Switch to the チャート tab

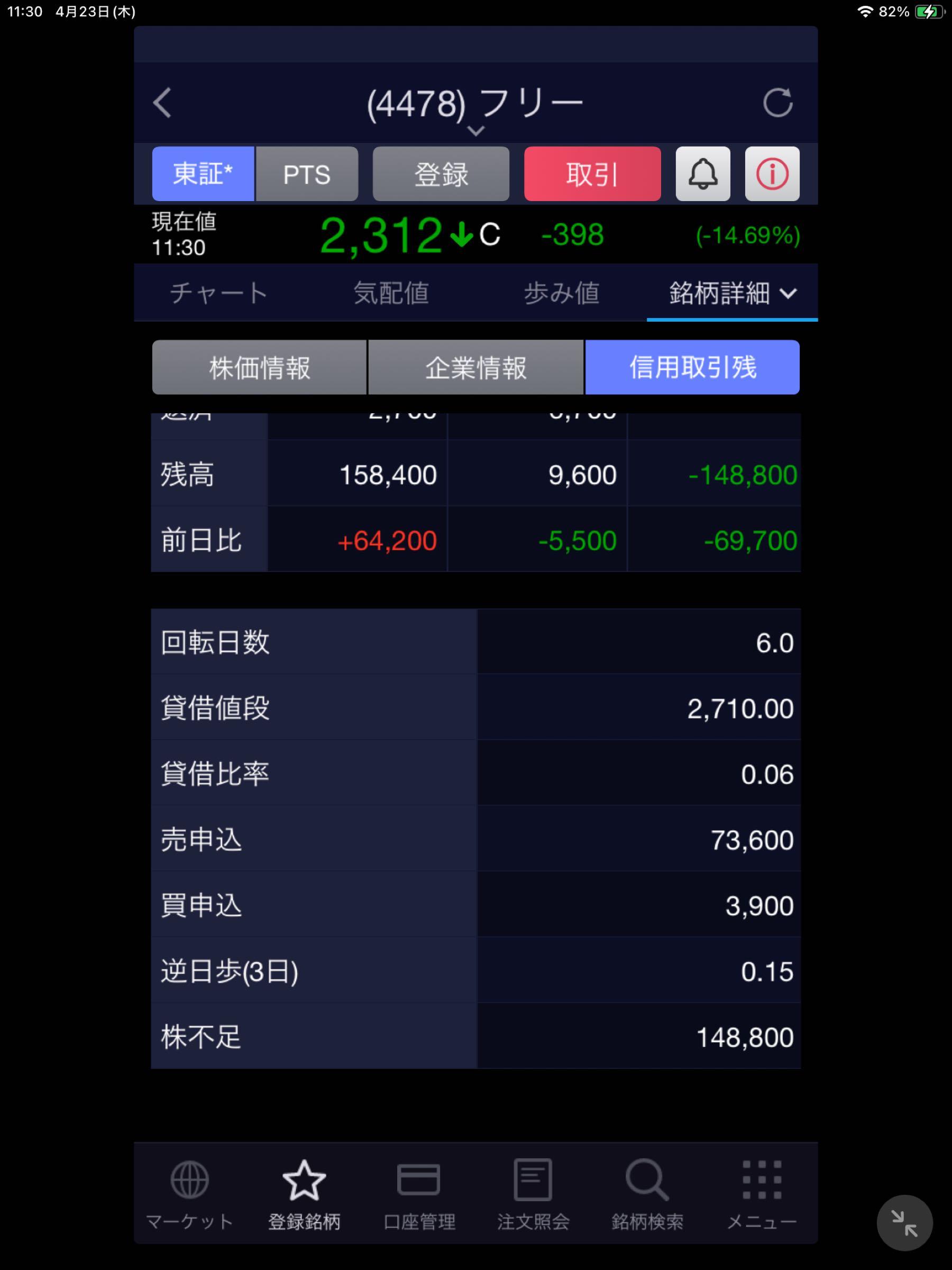pyautogui.click(x=218, y=293)
